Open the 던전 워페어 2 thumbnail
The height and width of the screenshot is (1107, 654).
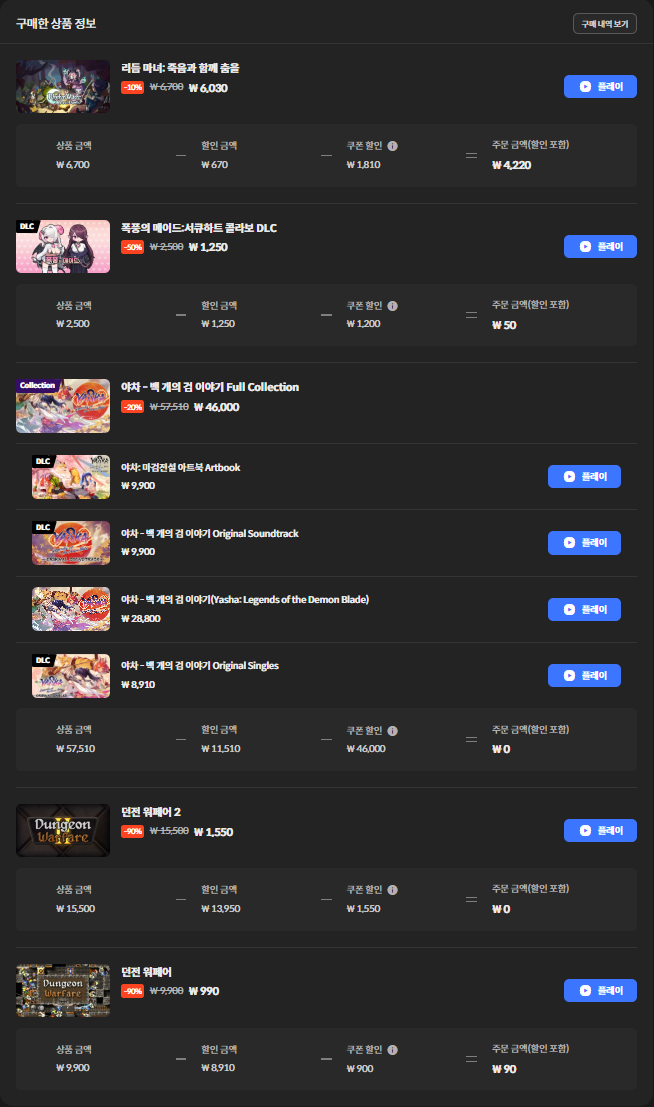[63, 831]
